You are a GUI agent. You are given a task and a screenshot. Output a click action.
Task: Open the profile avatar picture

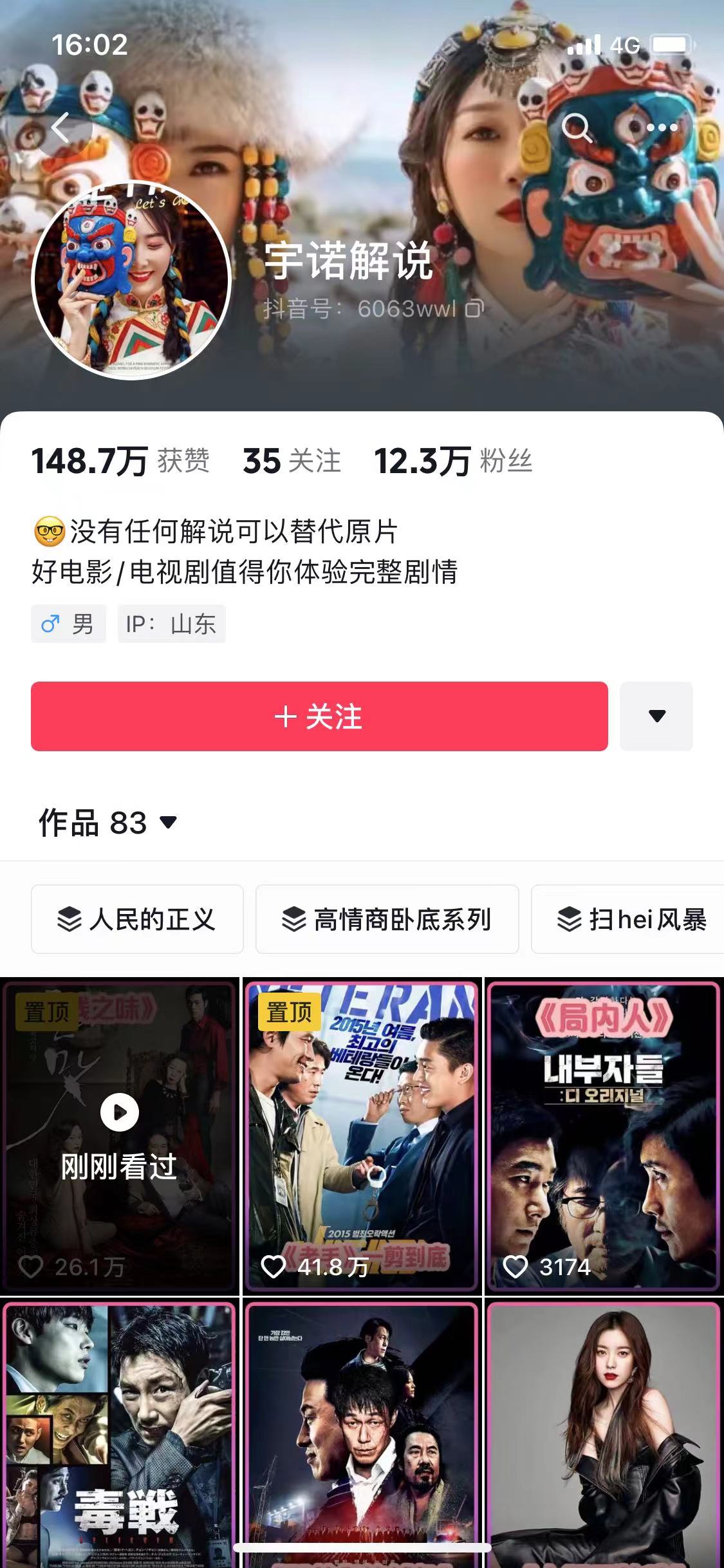(x=131, y=280)
